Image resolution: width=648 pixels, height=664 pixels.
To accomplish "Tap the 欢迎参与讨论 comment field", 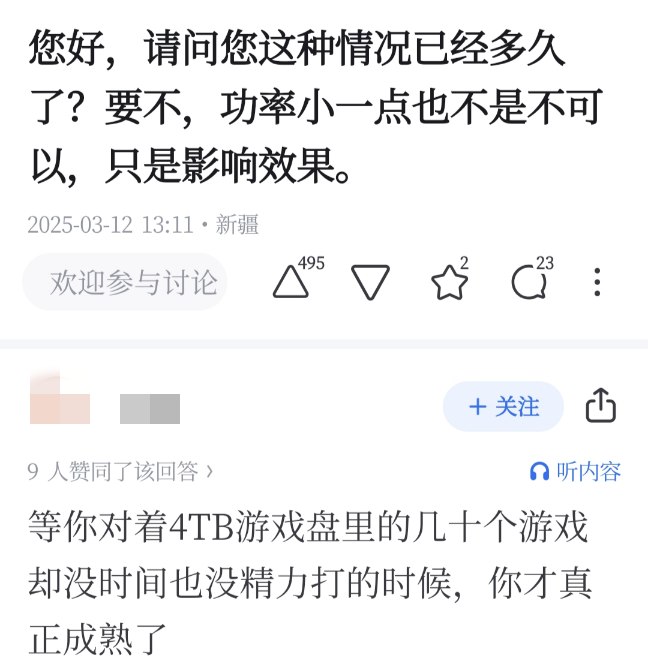I will (x=125, y=282).
